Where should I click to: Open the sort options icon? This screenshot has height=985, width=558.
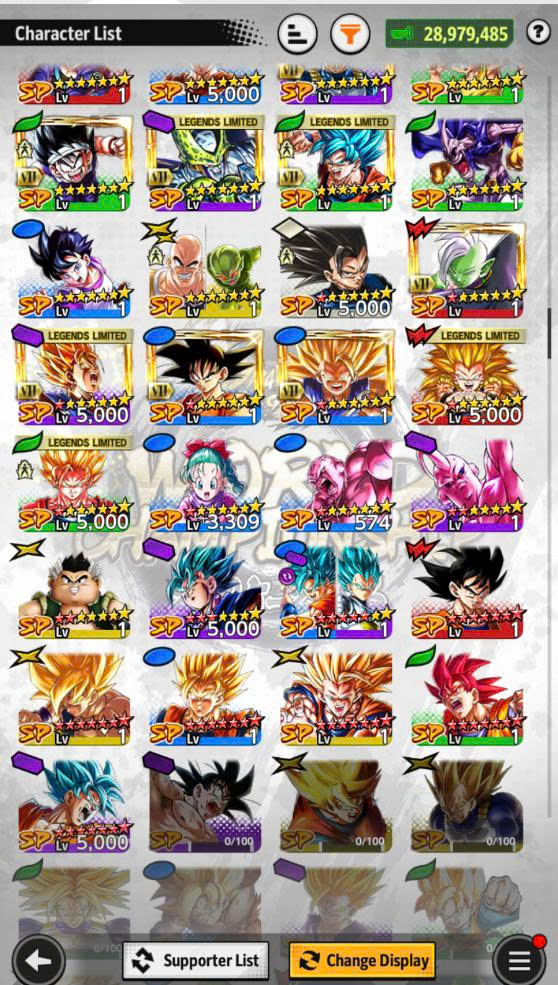point(297,33)
